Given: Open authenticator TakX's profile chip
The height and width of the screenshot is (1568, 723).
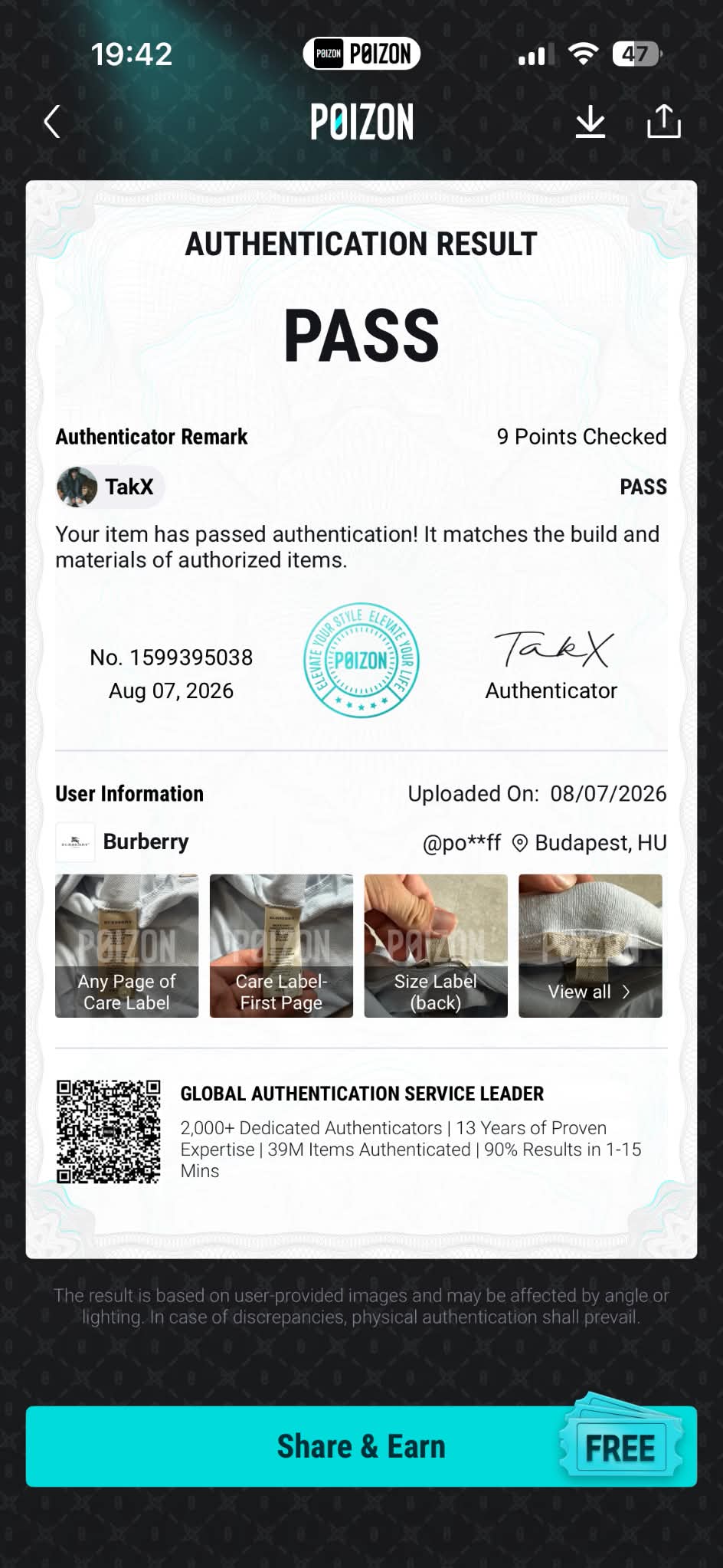Looking at the screenshot, I should pos(110,487).
